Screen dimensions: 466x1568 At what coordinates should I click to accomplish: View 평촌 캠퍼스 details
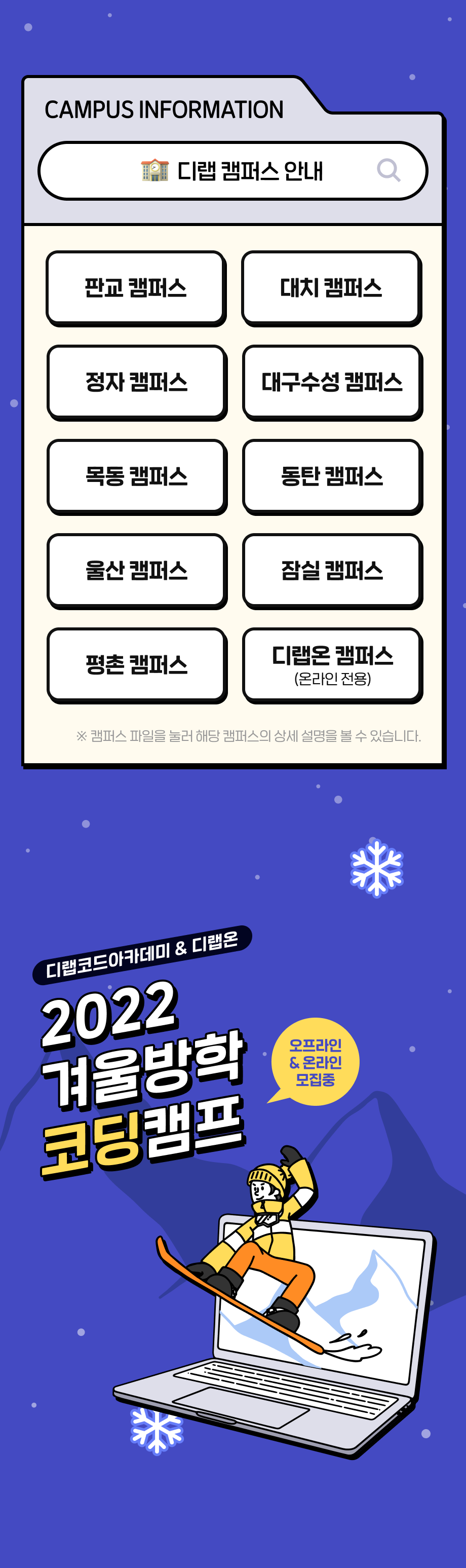click(x=136, y=664)
